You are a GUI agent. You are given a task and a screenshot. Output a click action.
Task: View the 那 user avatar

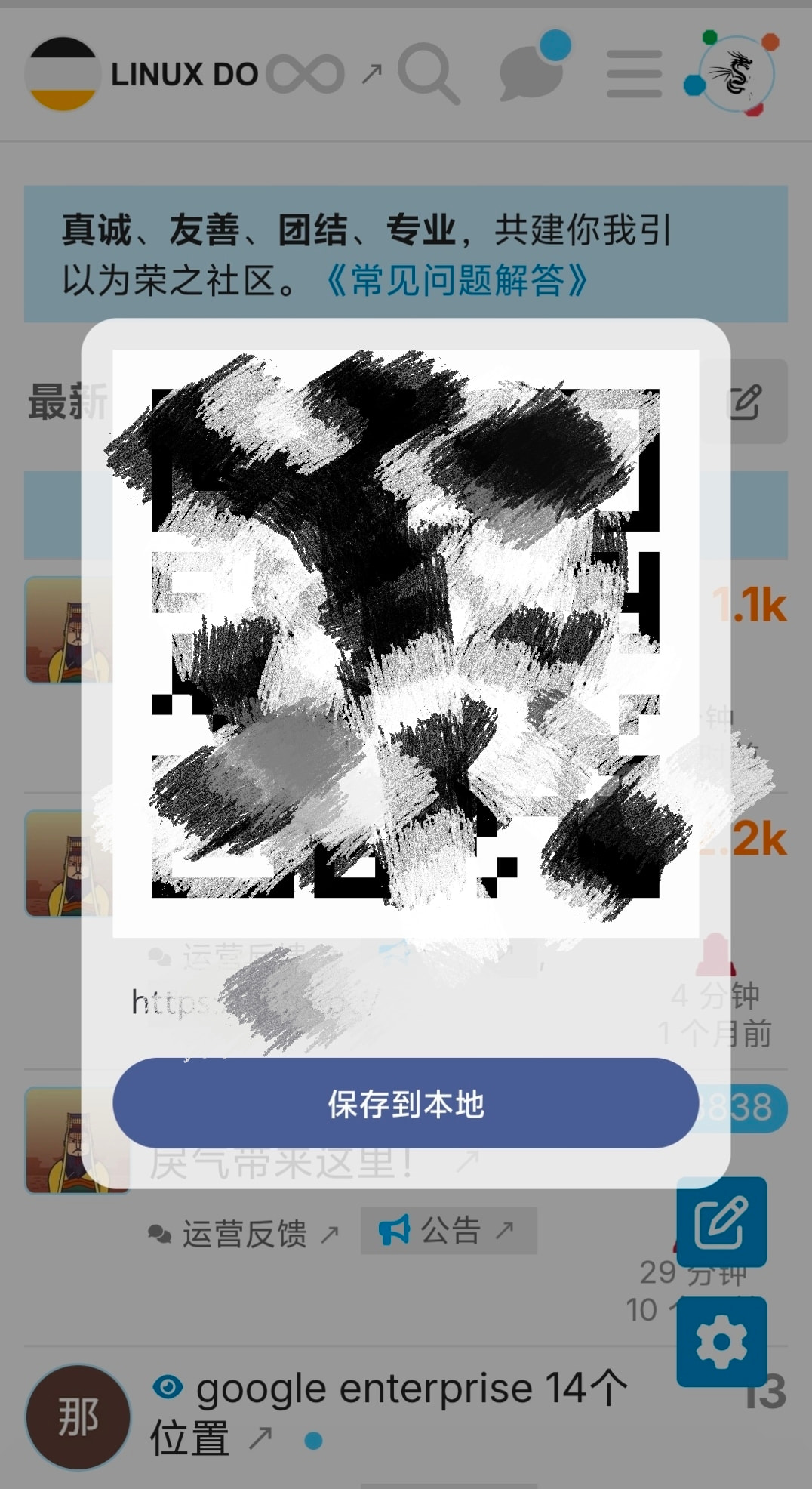pos(78,1417)
